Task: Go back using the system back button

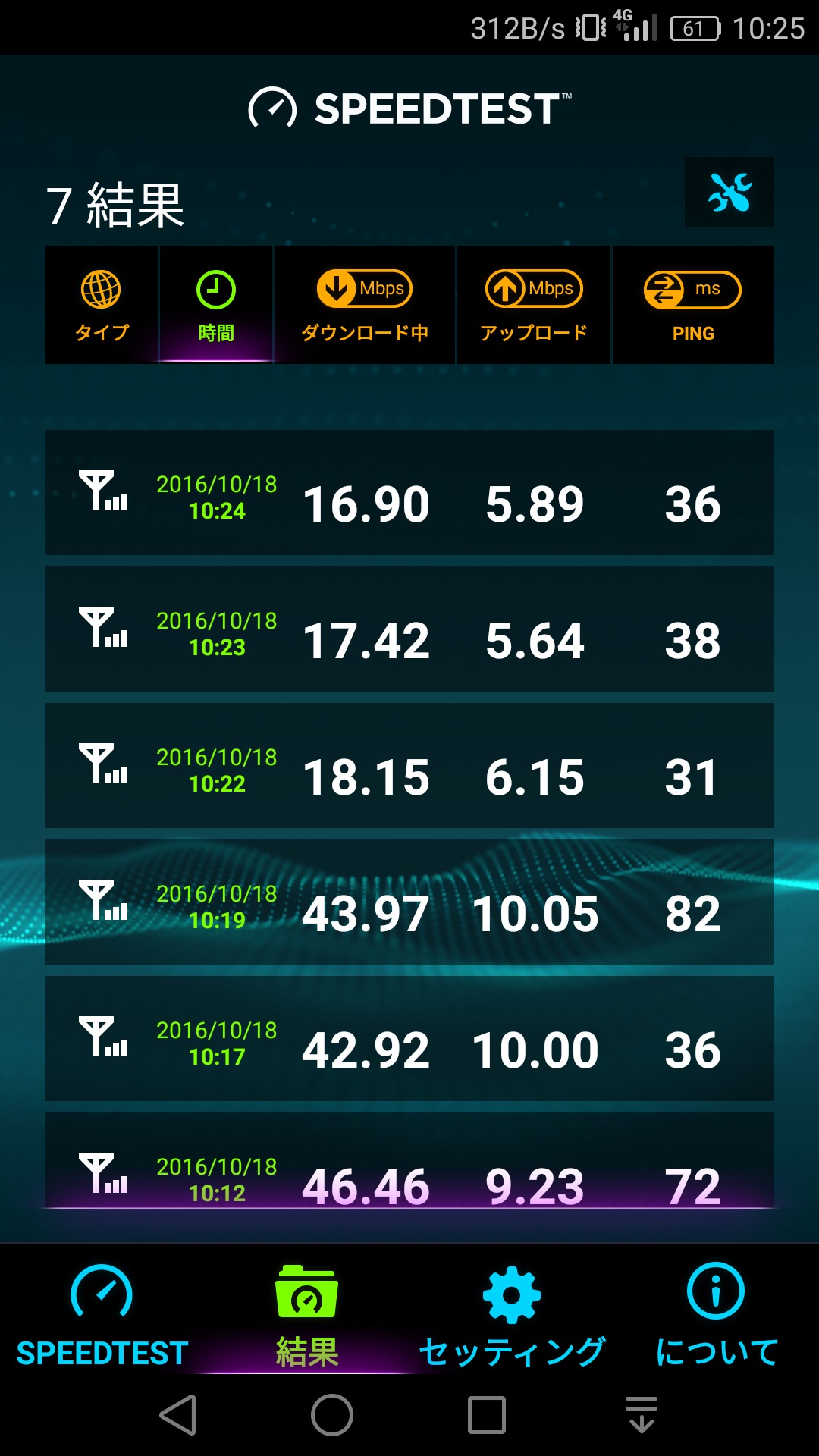Action: point(178,1415)
